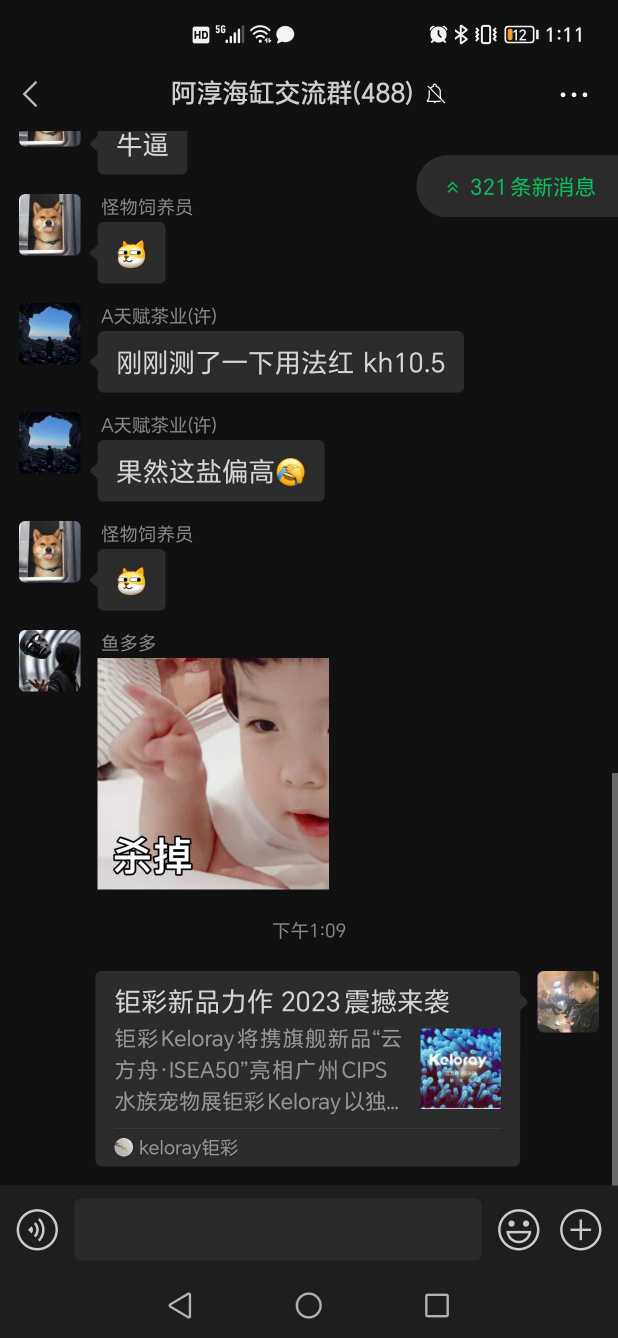The image size is (618, 1338).
Task: Switch to voice message input
Action: [37, 1229]
